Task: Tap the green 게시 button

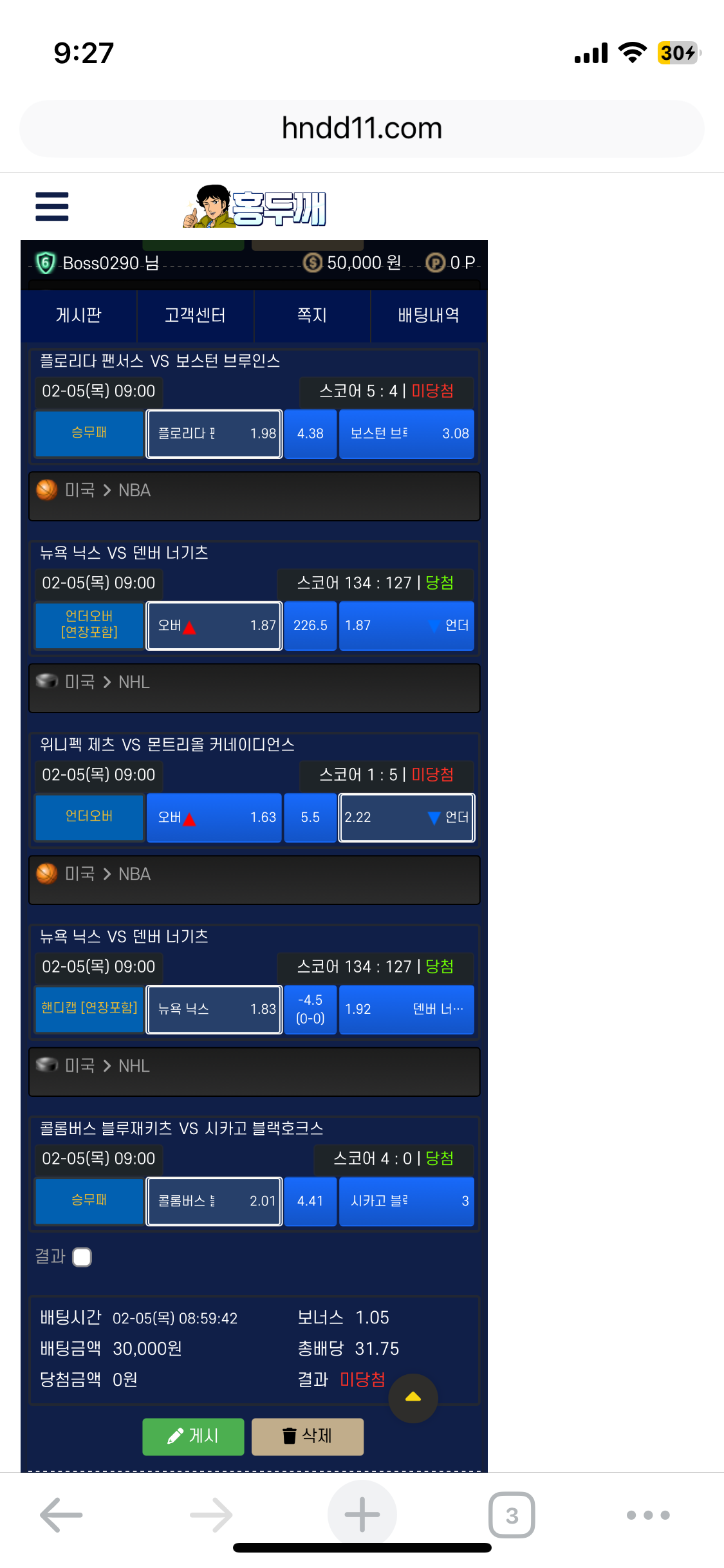Action: [x=193, y=1436]
